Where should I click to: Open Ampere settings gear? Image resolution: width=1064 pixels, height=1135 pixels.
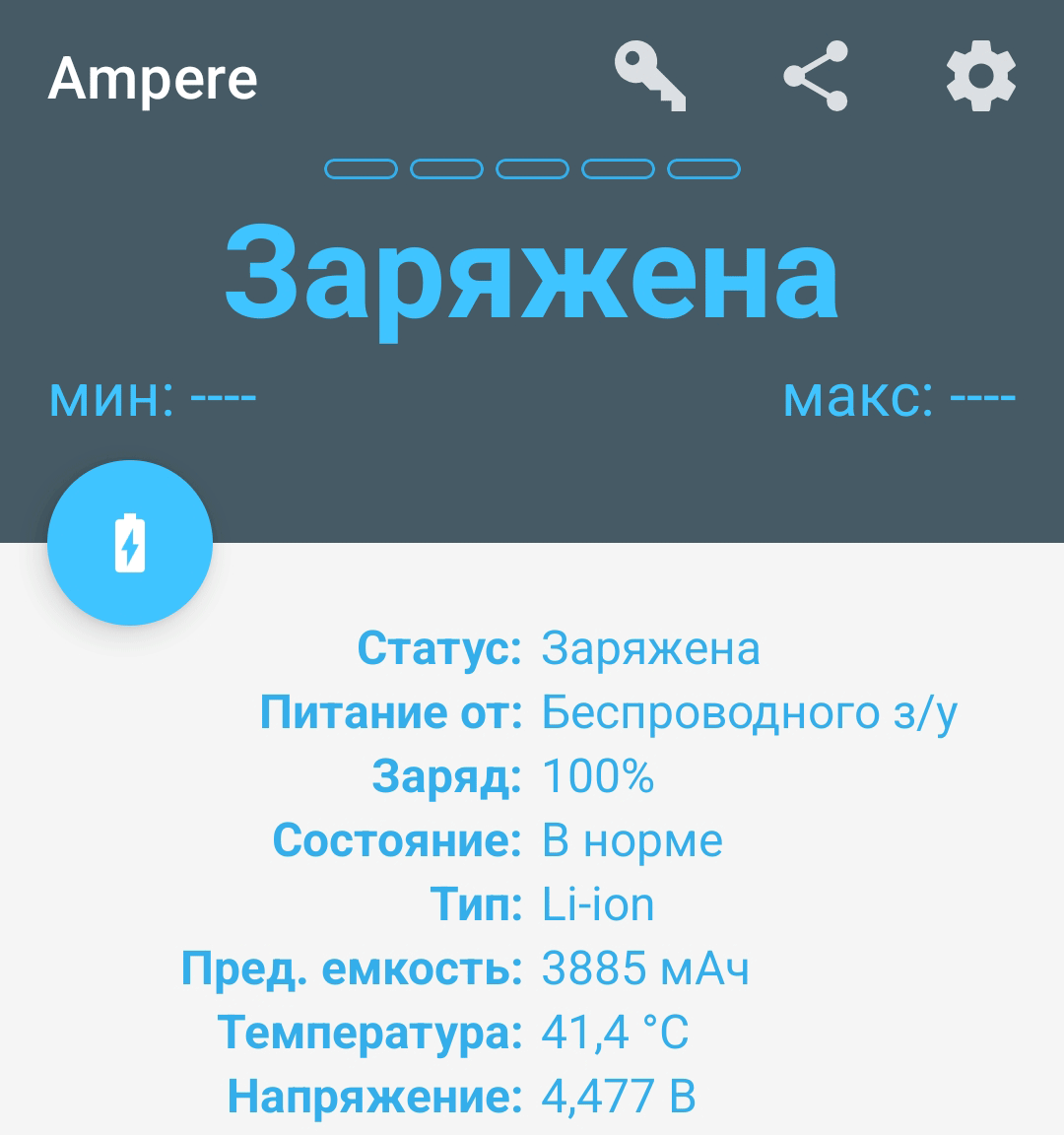(980, 76)
